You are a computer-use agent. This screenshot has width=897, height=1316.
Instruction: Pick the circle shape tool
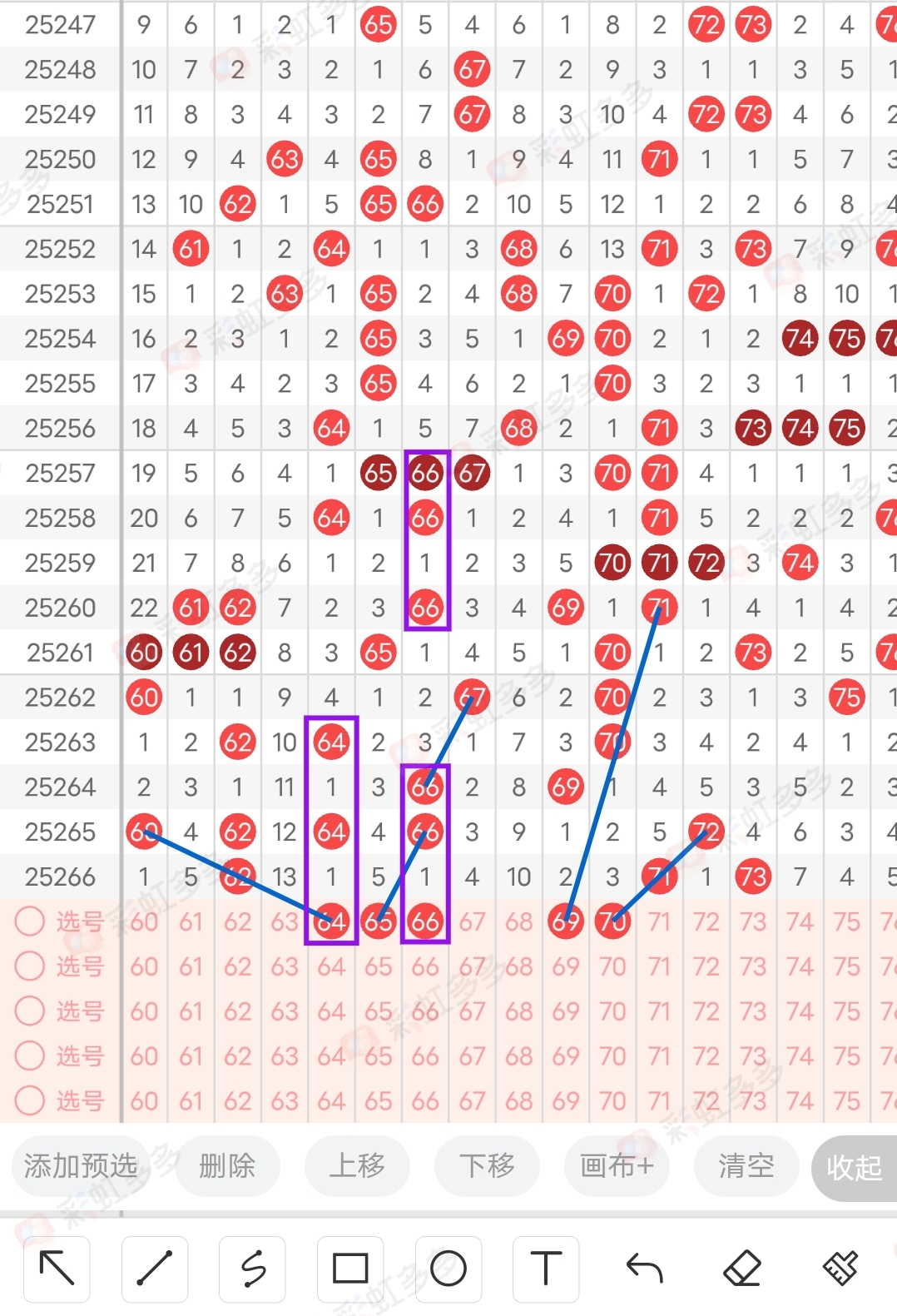(448, 1269)
